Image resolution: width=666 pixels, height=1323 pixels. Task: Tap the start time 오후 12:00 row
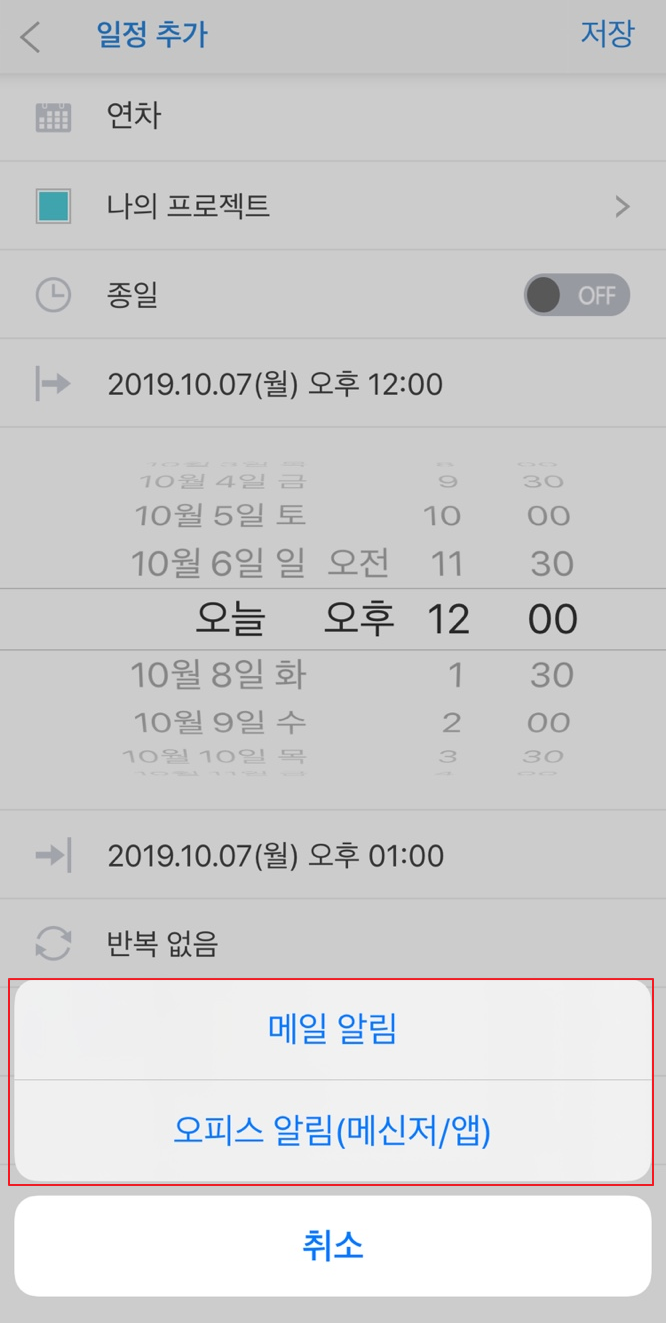[x=333, y=384]
